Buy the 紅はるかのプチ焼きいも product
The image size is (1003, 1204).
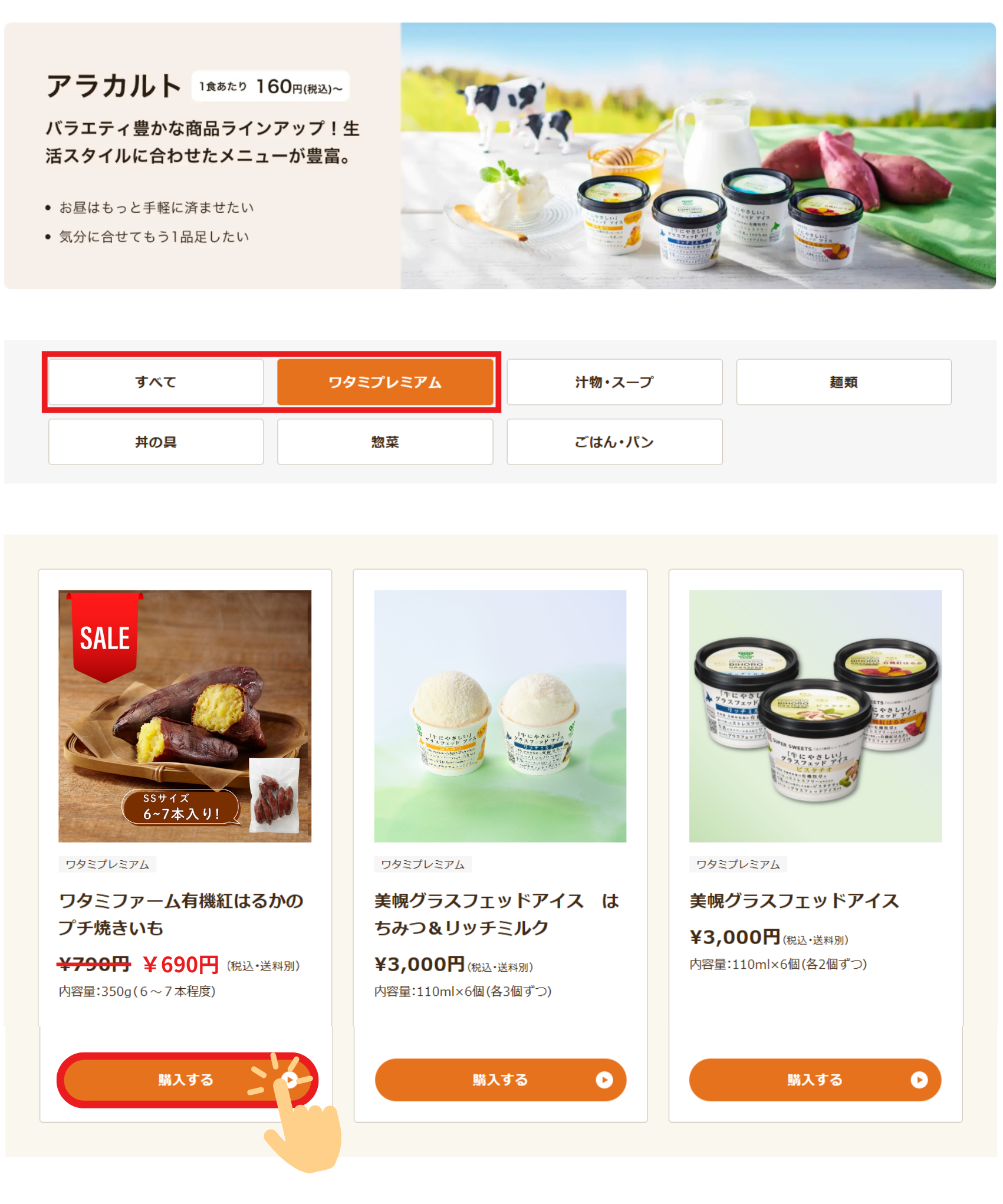click(186, 1080)
